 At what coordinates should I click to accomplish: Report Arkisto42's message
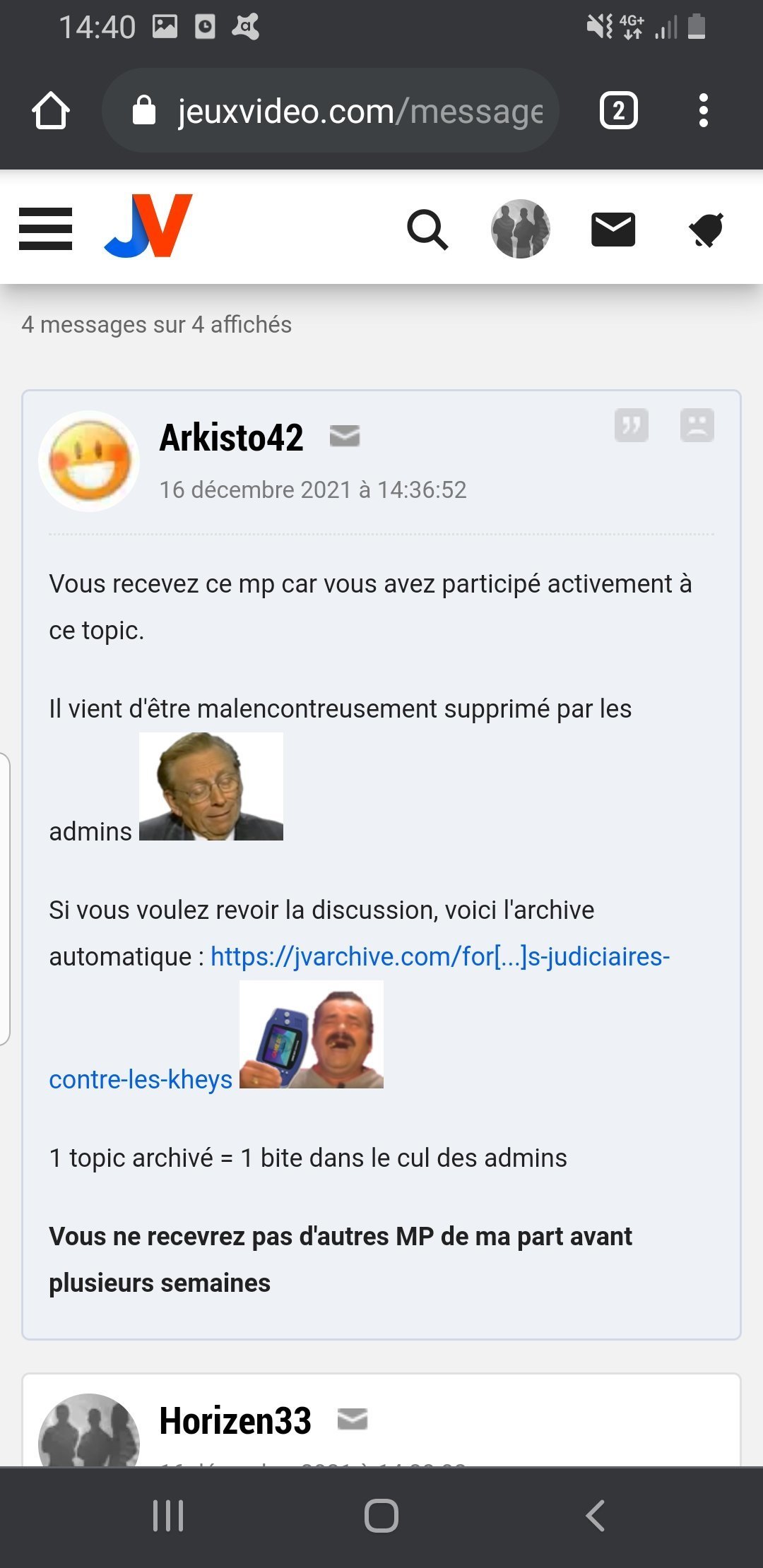pos(697,425)
